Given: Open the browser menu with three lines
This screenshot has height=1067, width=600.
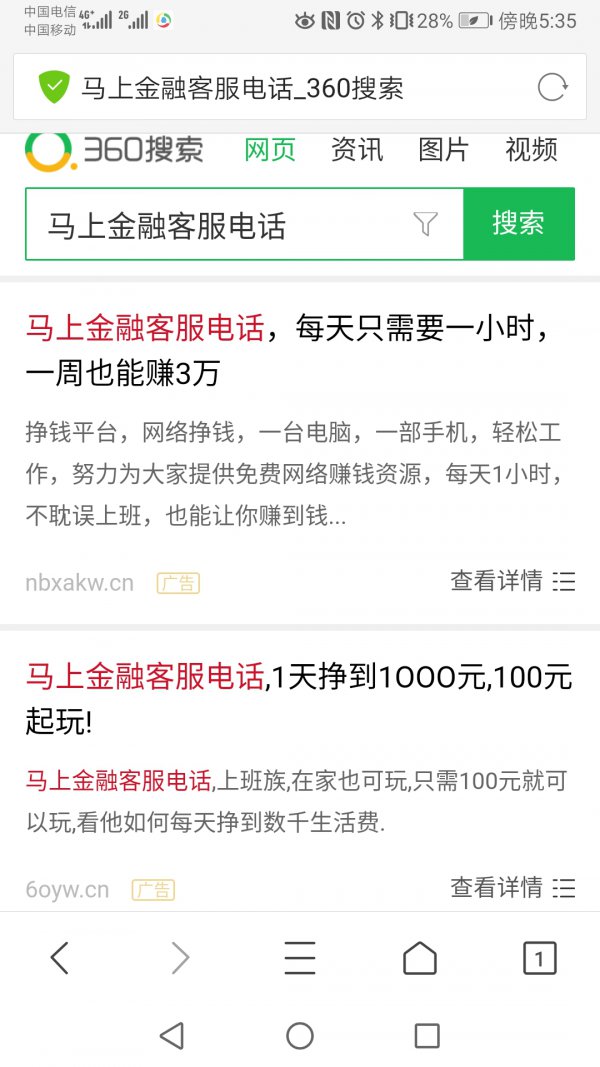Looking at the screenshot, I should pos(300,958).
